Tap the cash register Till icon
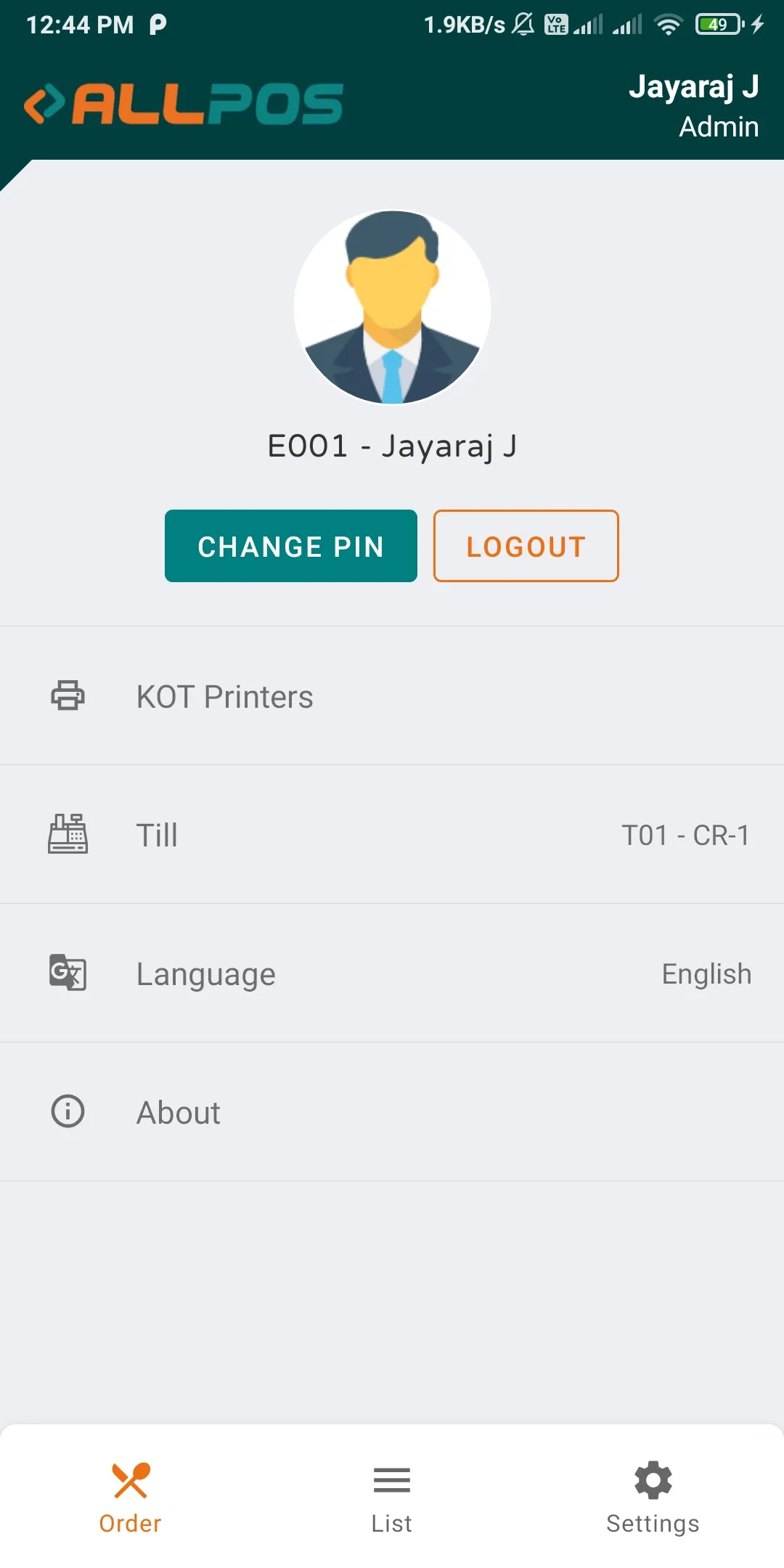 (x=68, y=834)
